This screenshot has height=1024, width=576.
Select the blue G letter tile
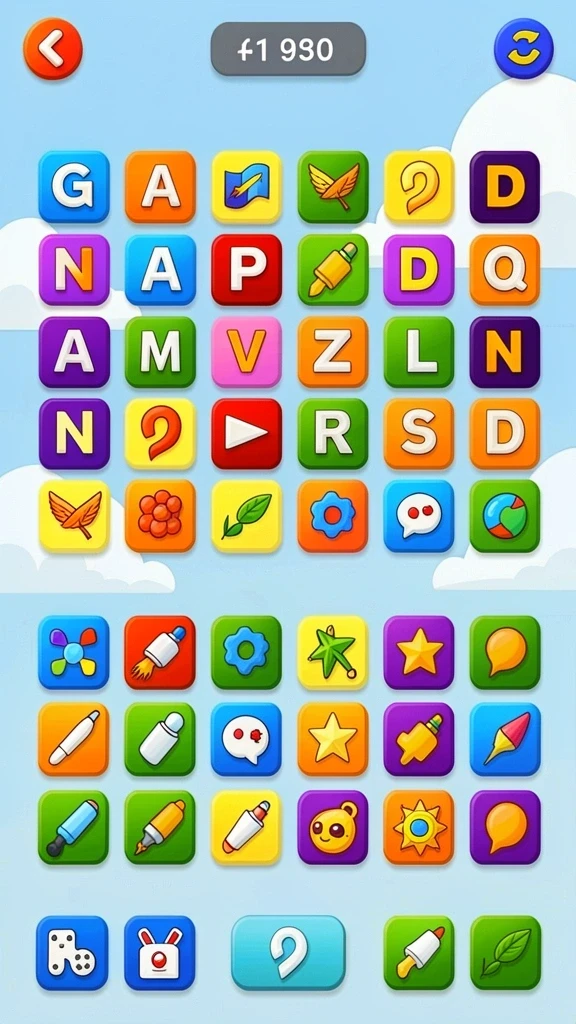tap(74, 187)
